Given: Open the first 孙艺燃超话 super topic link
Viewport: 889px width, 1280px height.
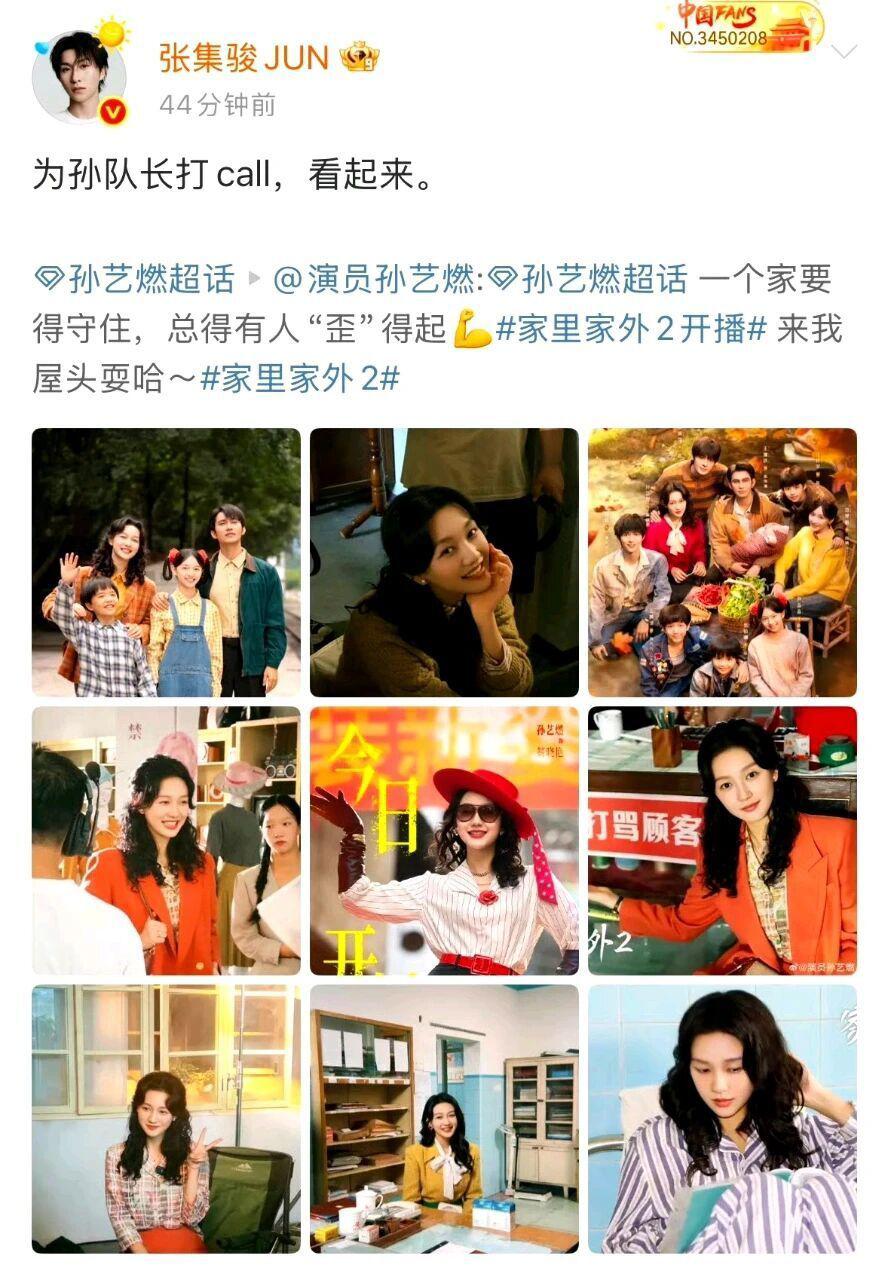Looking at the screenshot, I should click(x=135, y=279).
